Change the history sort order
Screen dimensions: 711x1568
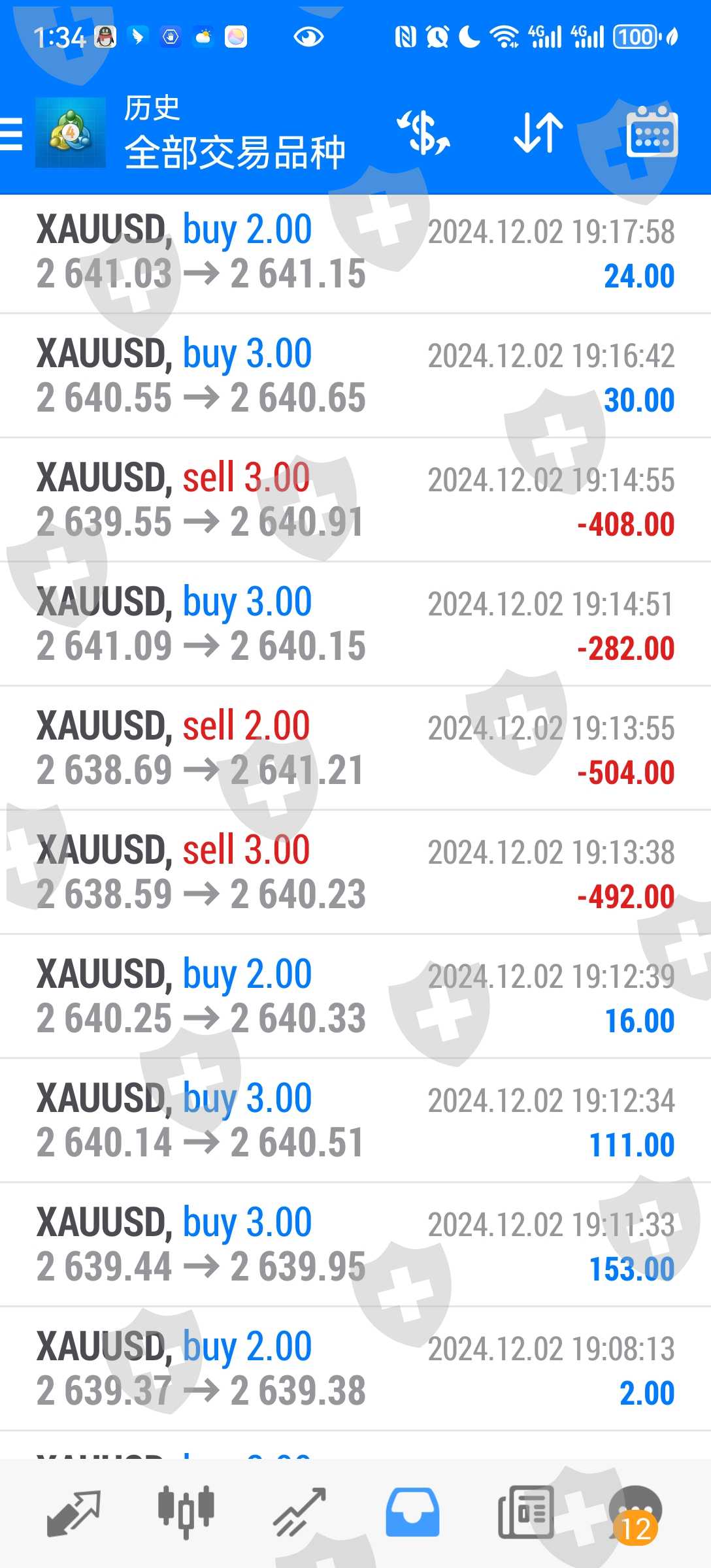click(538, 133)
